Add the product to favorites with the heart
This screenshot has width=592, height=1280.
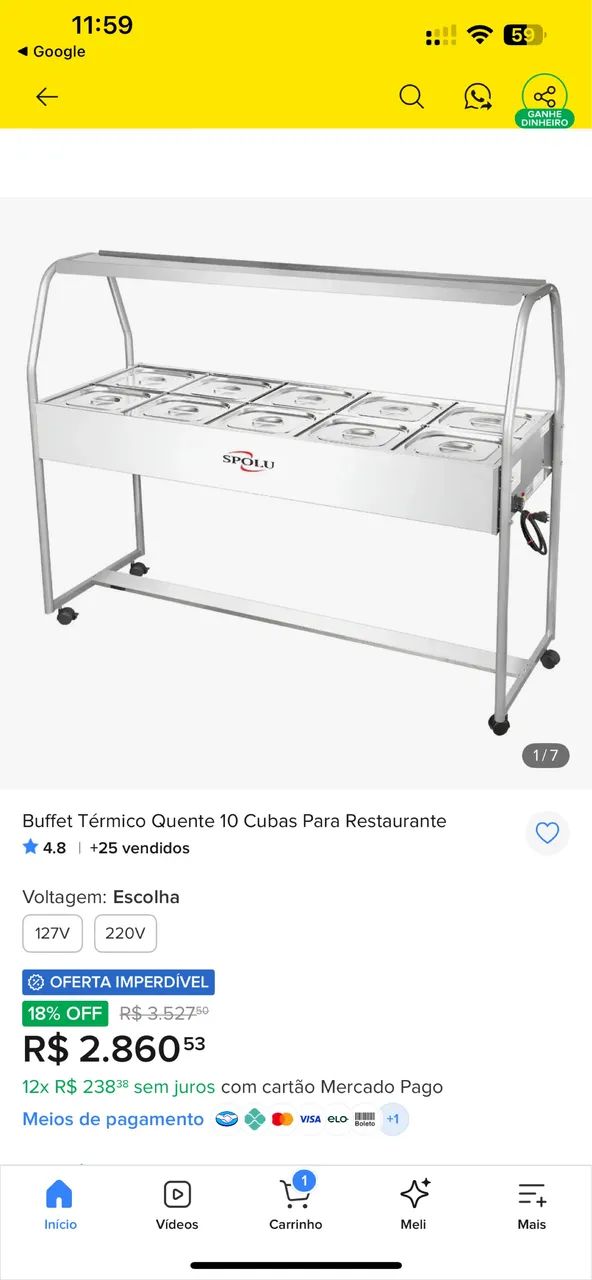point(547,833)
